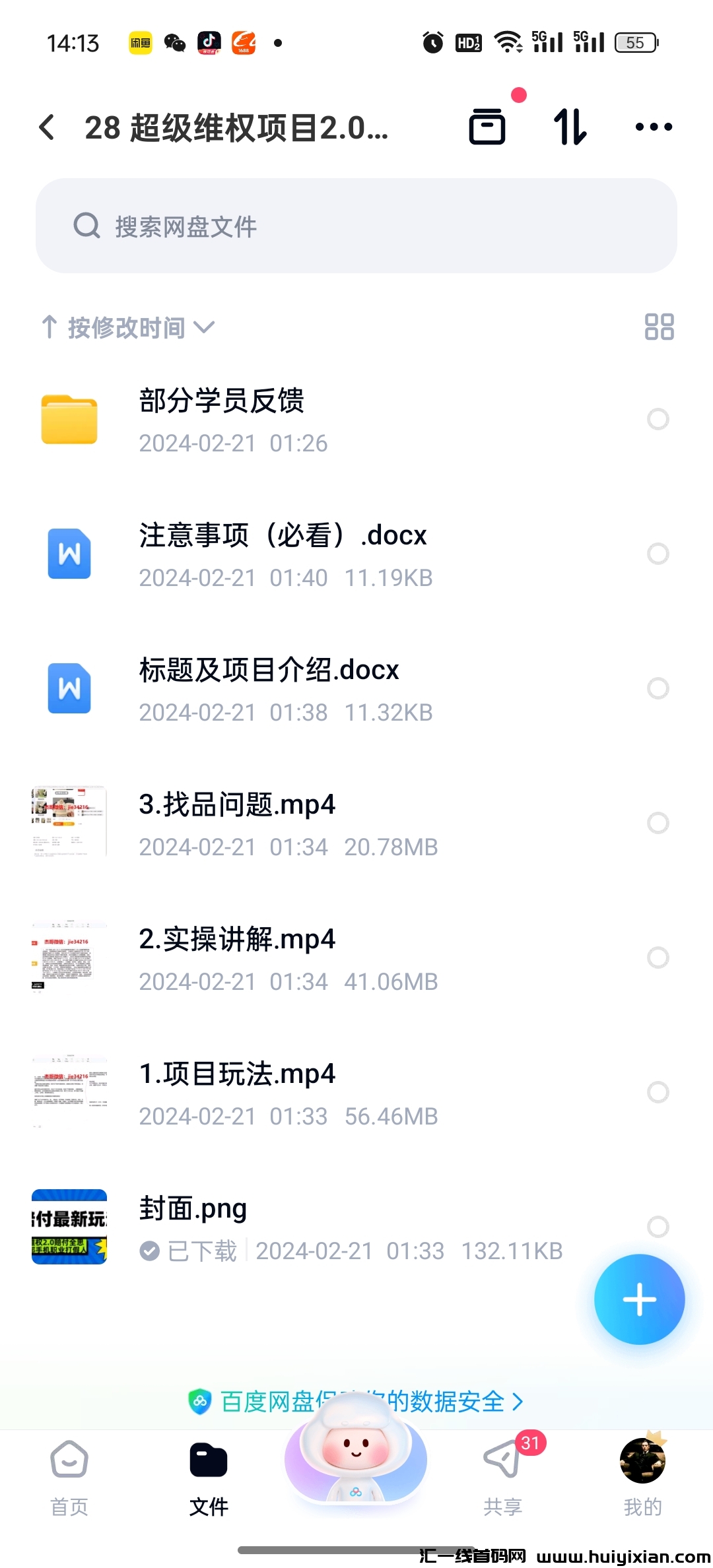713x1568 pixels.
Task: Tap the floating plus button
Action: coord(639,1299)
